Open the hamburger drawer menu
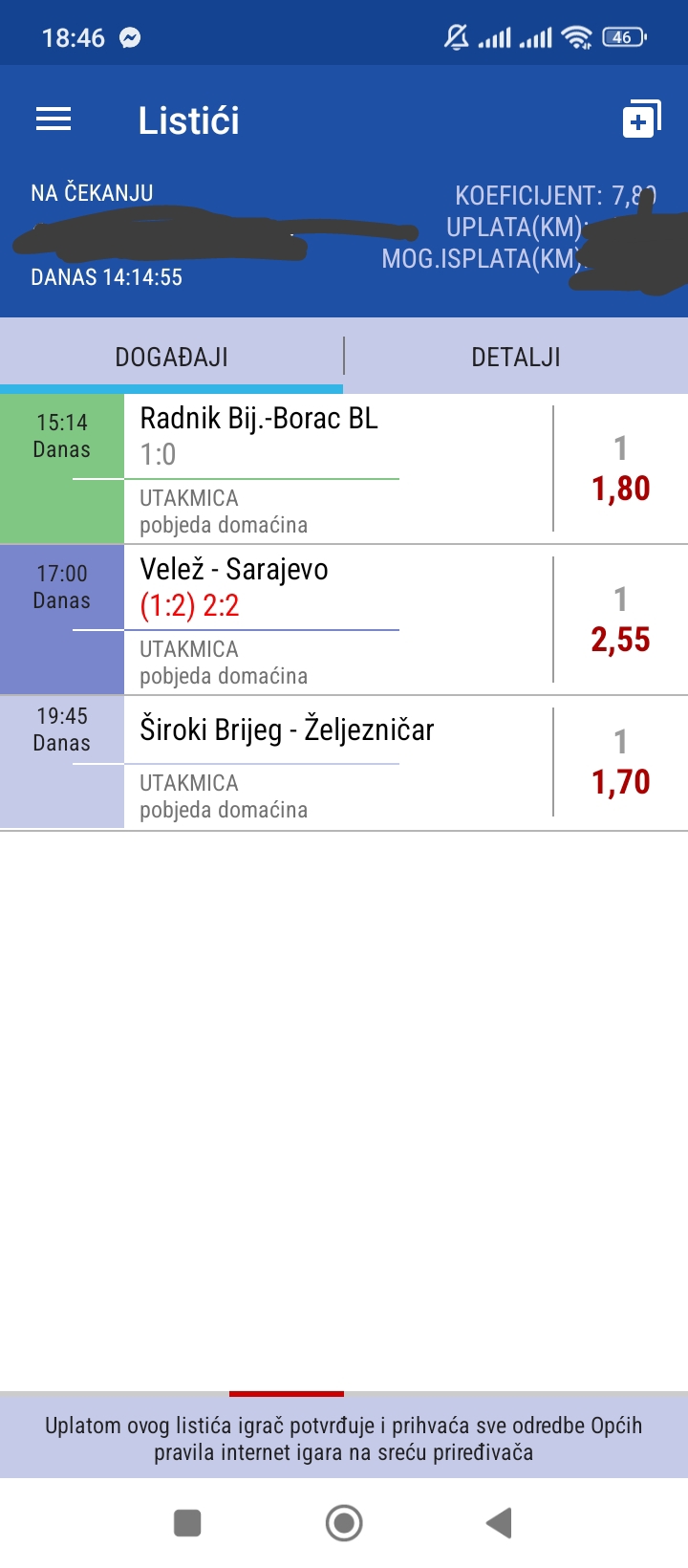The height and width of the screenshot is (1568, 688). tap(54, 120)
